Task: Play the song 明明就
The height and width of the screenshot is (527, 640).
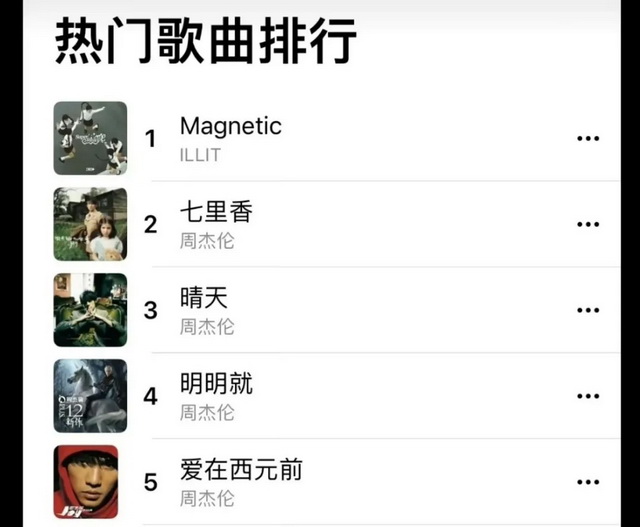Action: click(216, 384)
